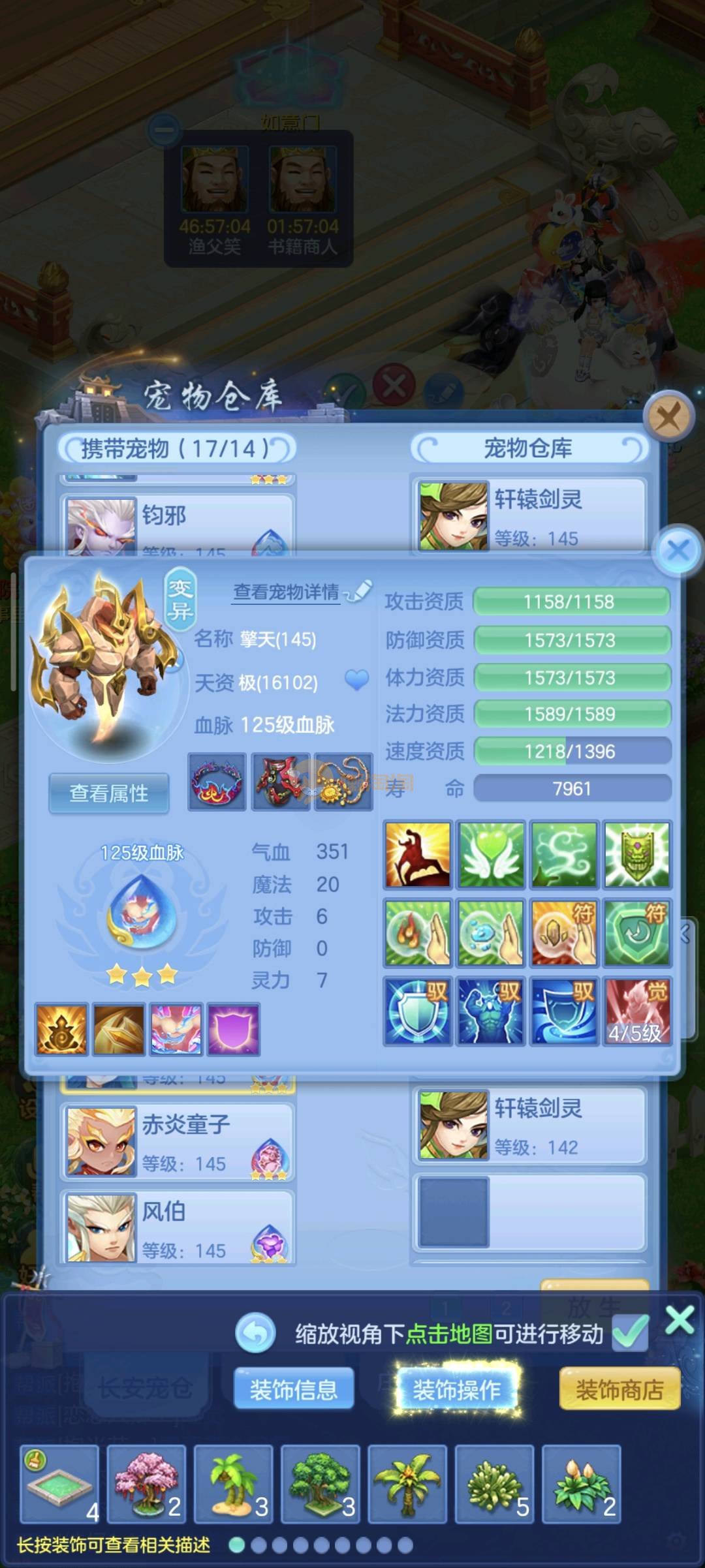Toggle the map-movement checkbox

(x=630, y=1332)
